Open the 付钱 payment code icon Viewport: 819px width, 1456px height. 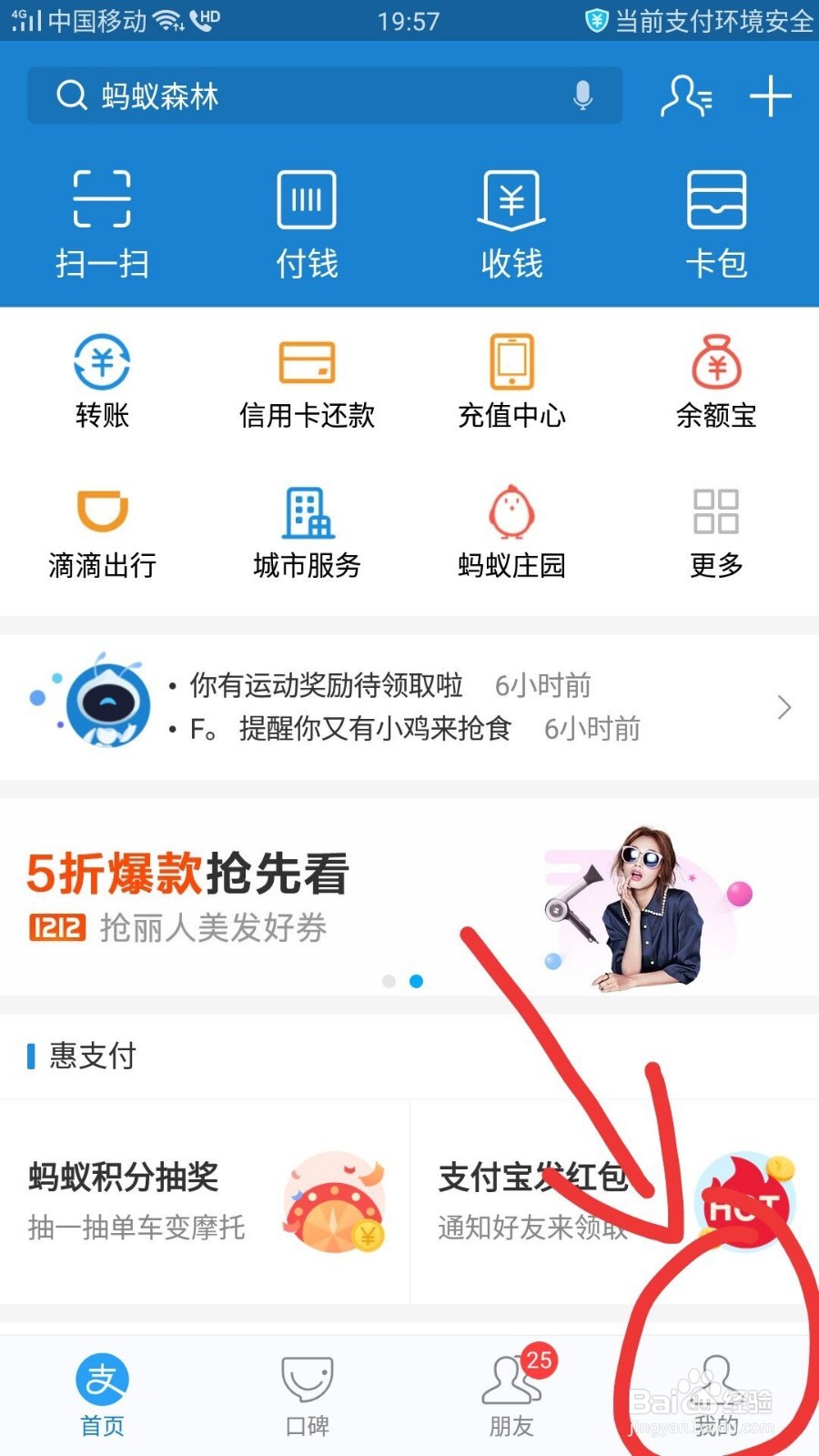pos(307,218)
